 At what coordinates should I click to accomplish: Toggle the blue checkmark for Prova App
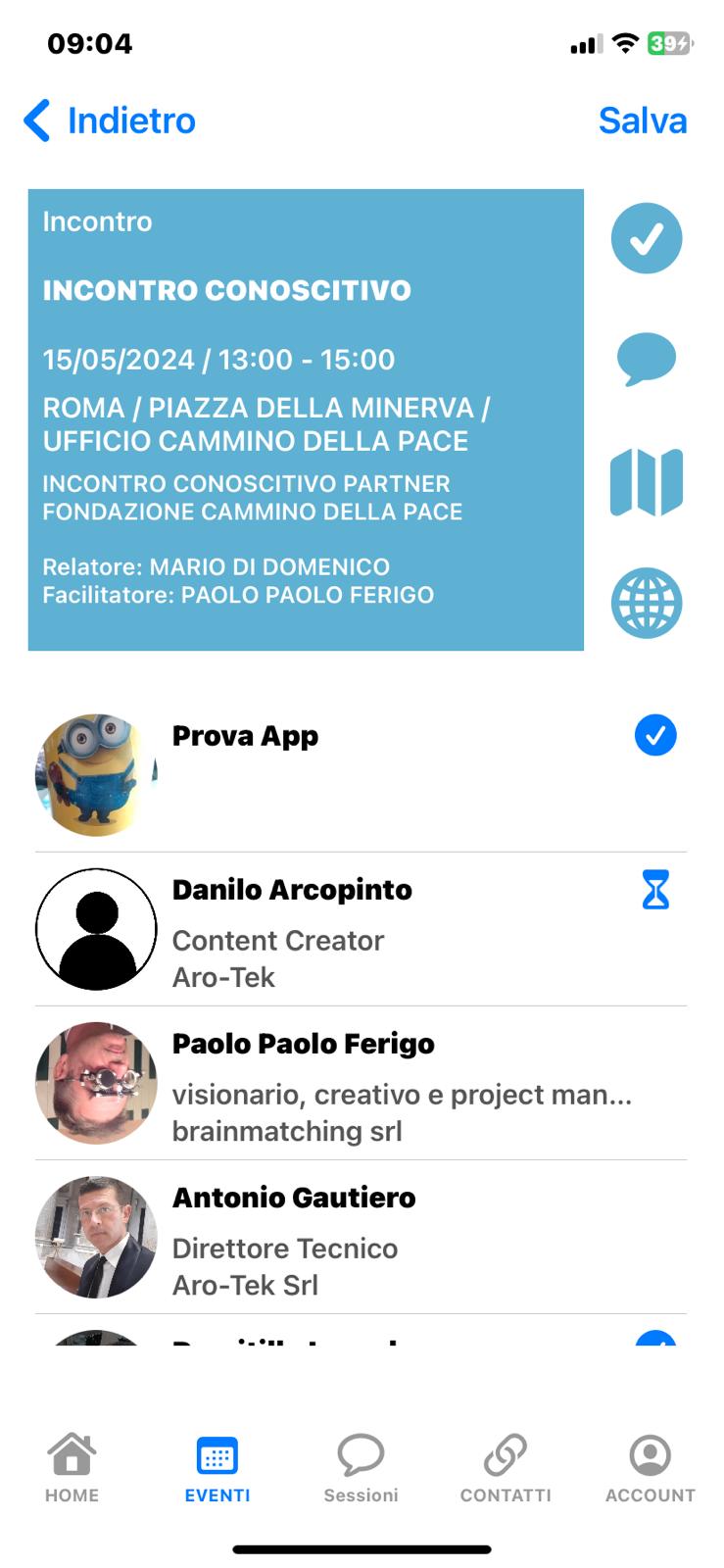click(x=654, y=735)
